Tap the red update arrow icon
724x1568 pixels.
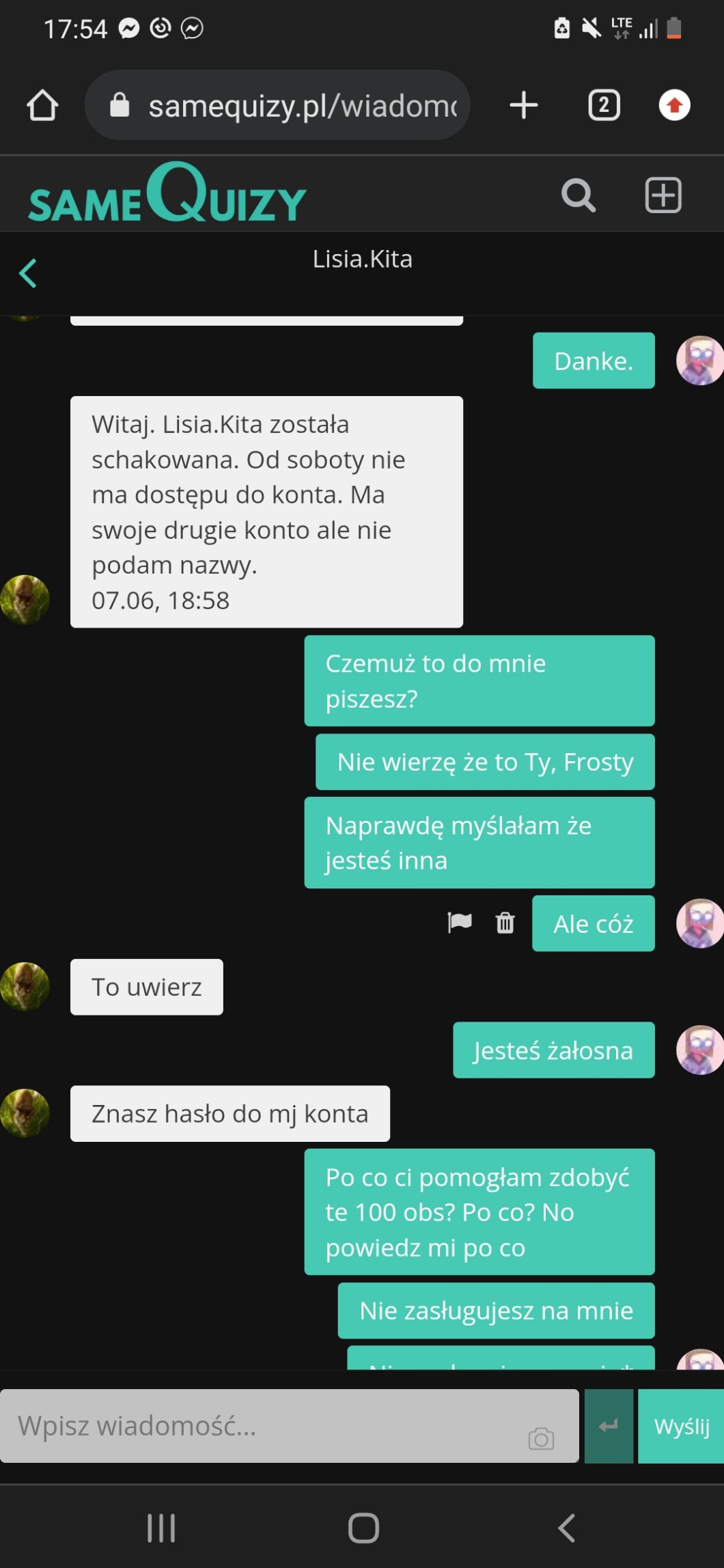(x=674, y=105)
